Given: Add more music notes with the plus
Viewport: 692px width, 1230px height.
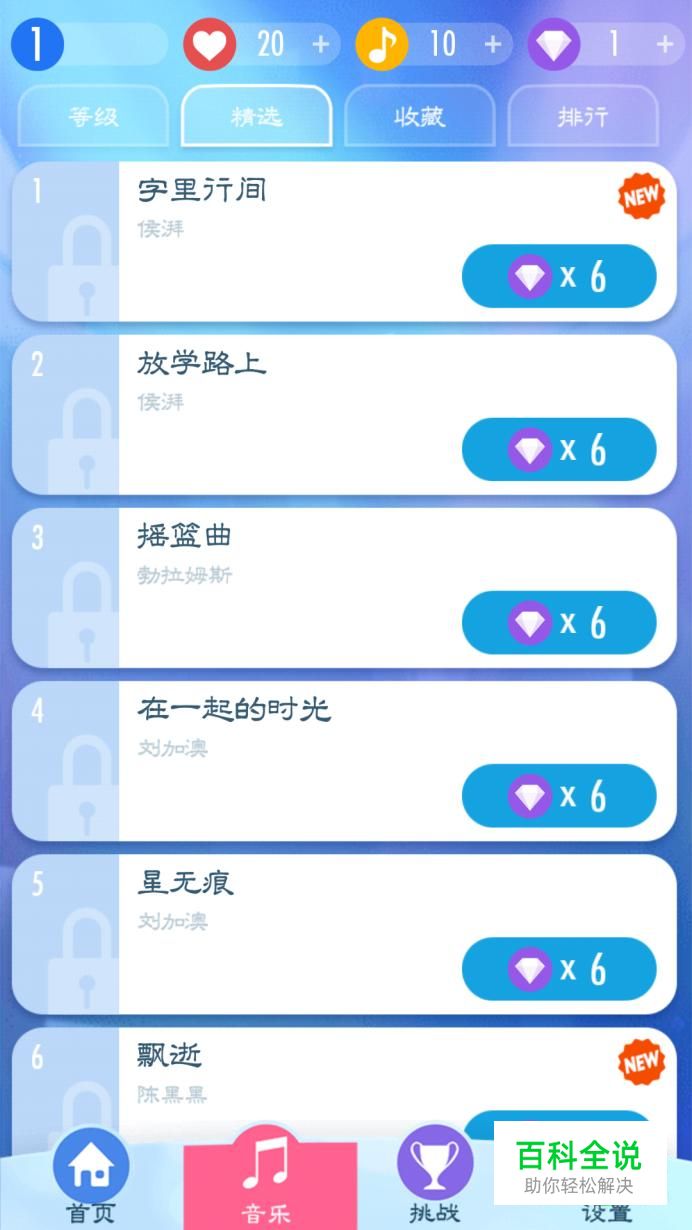Looking at the screenshot, I should 492,44.
